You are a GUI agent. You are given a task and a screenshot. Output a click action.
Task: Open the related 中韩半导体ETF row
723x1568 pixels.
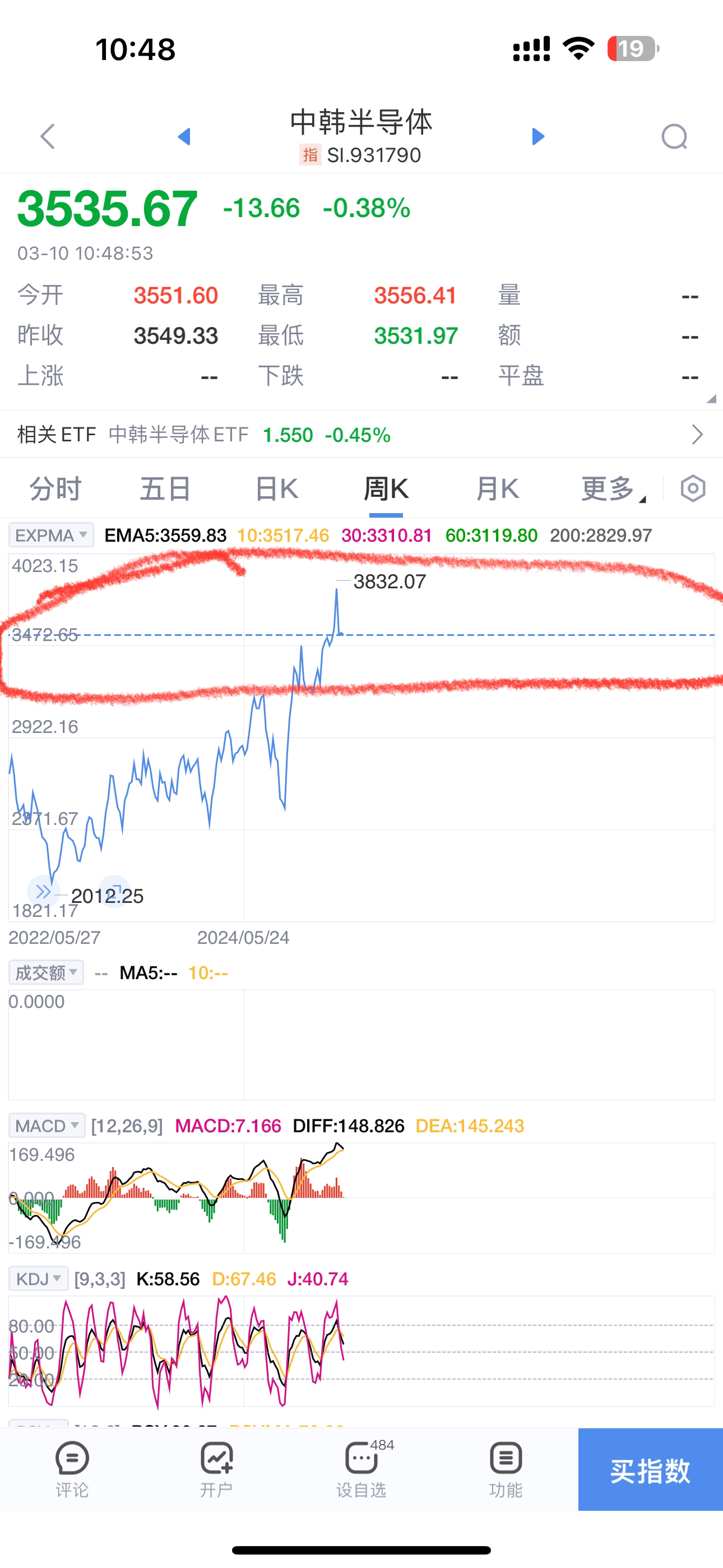[x=361, y=435]
